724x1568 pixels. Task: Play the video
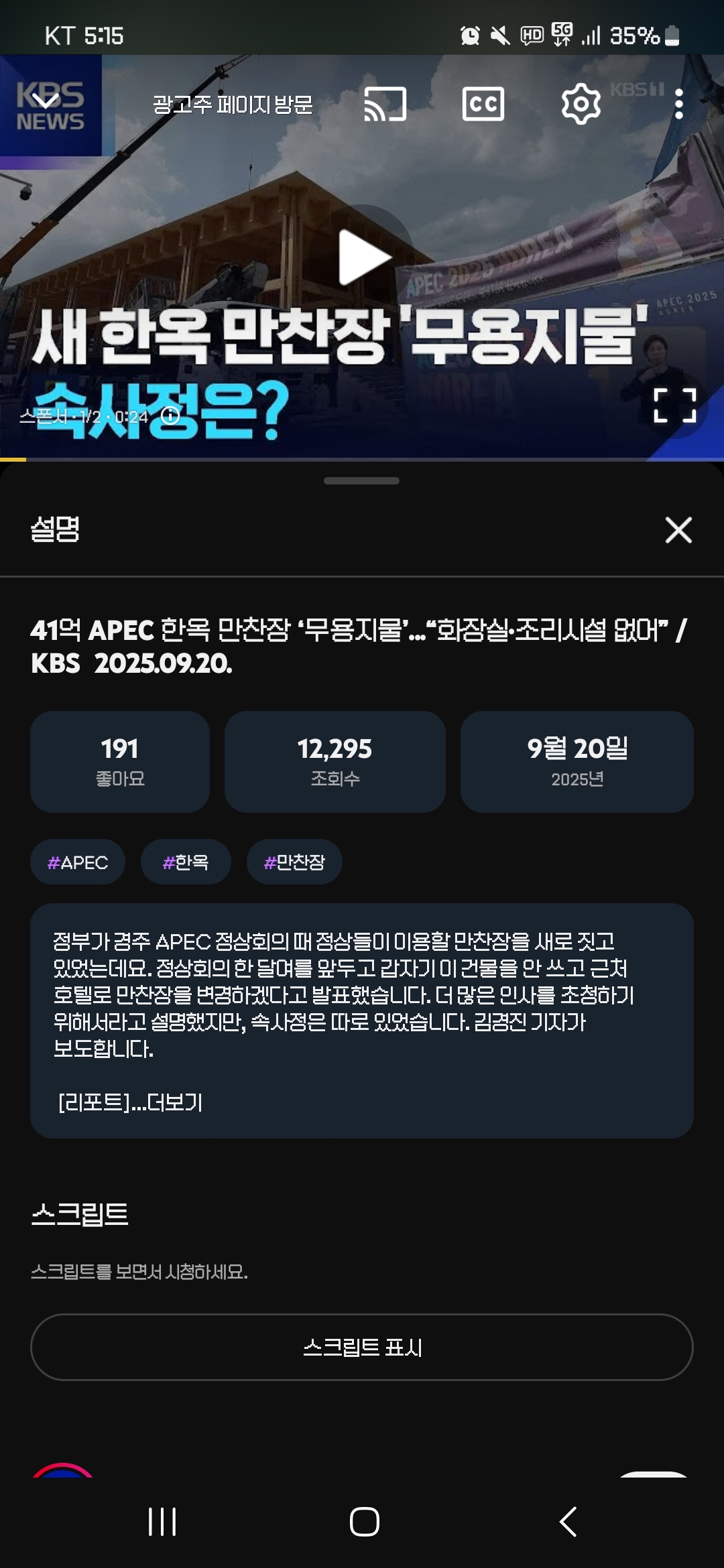coord(362,257)
